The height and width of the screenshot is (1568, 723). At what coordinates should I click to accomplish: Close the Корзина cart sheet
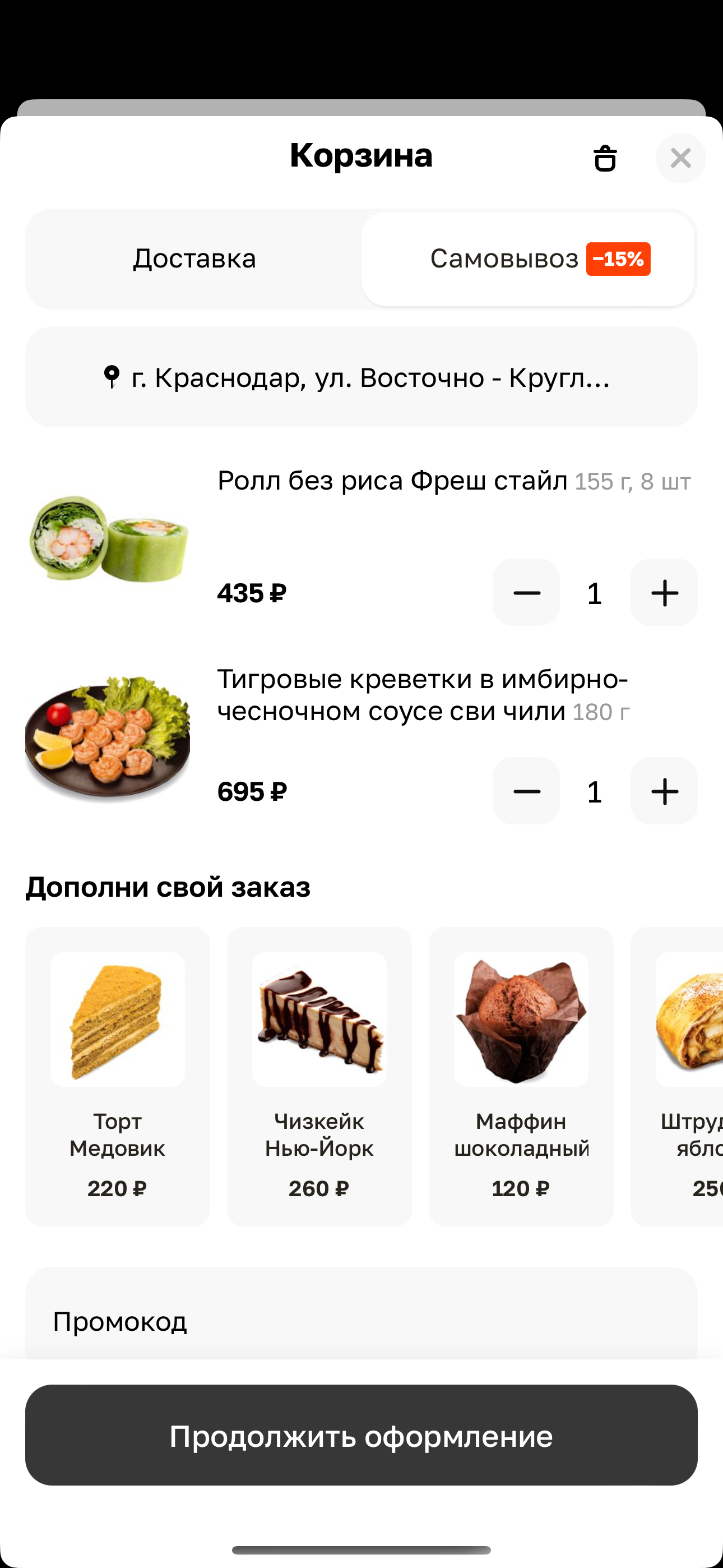point(680,158)
